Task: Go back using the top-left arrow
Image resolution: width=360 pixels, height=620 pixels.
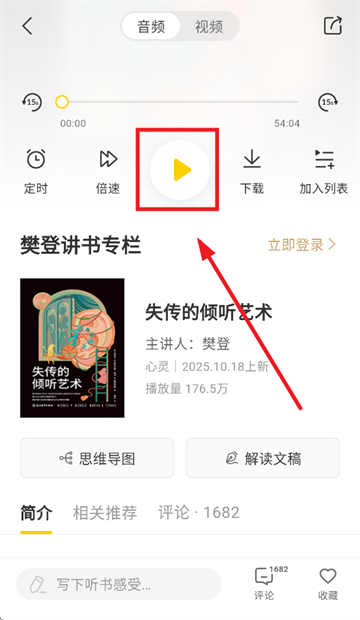Action: pyautogui.click(x=27, y=26)
